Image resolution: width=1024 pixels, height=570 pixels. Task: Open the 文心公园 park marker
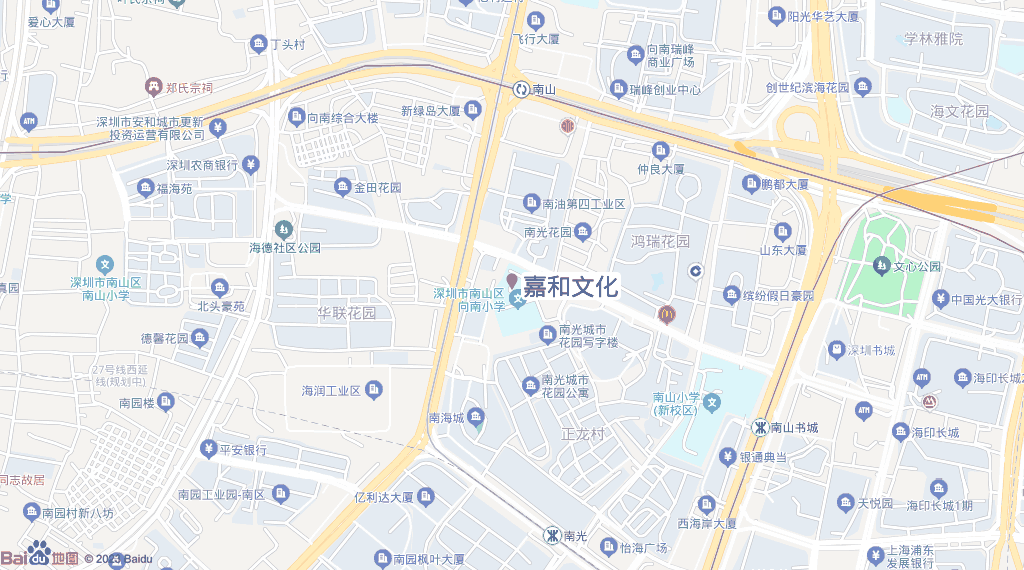[x=881, y=266]
